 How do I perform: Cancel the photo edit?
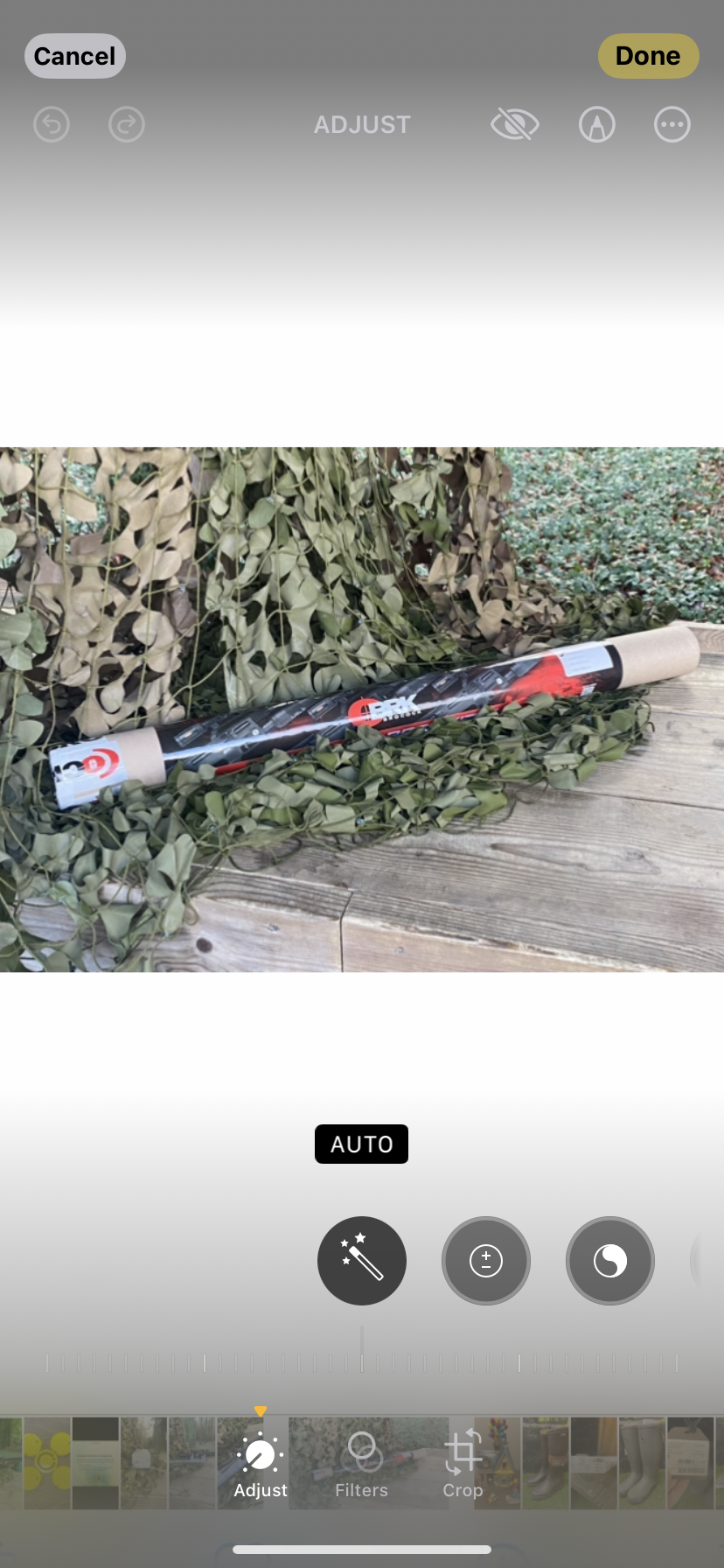75,56
